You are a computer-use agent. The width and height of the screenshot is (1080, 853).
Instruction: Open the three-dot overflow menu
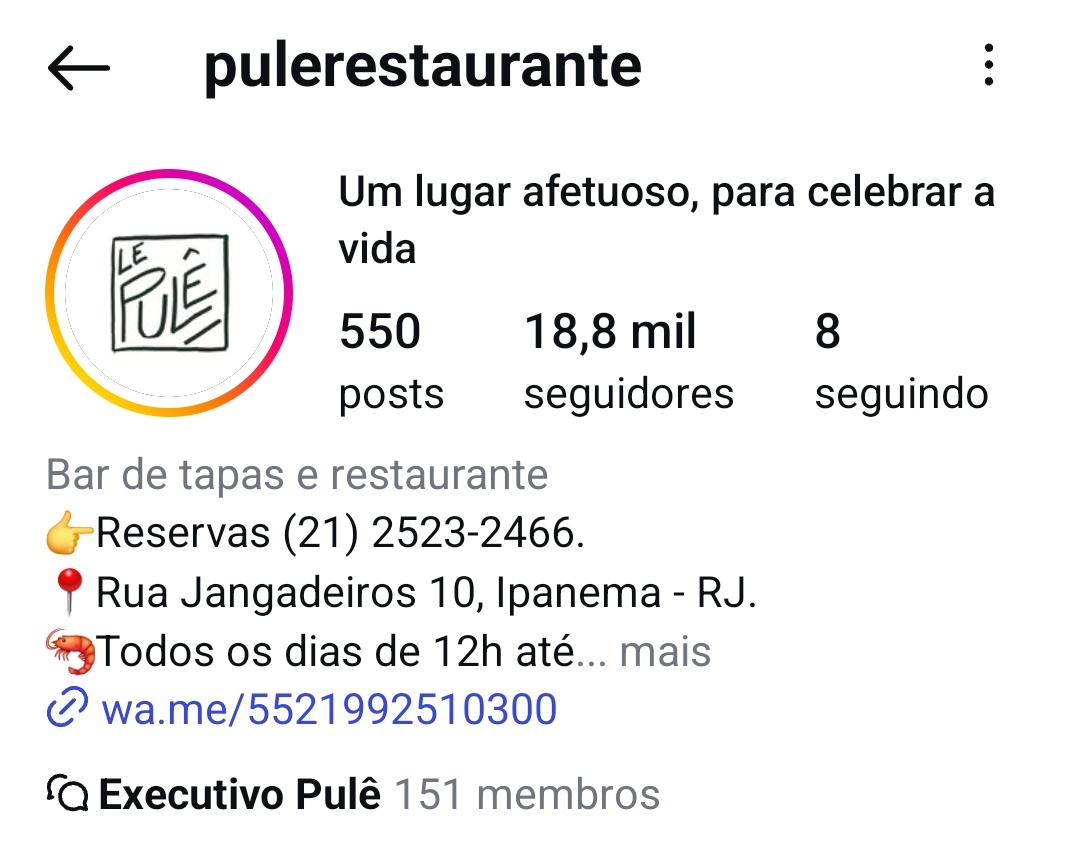point(988,67)
